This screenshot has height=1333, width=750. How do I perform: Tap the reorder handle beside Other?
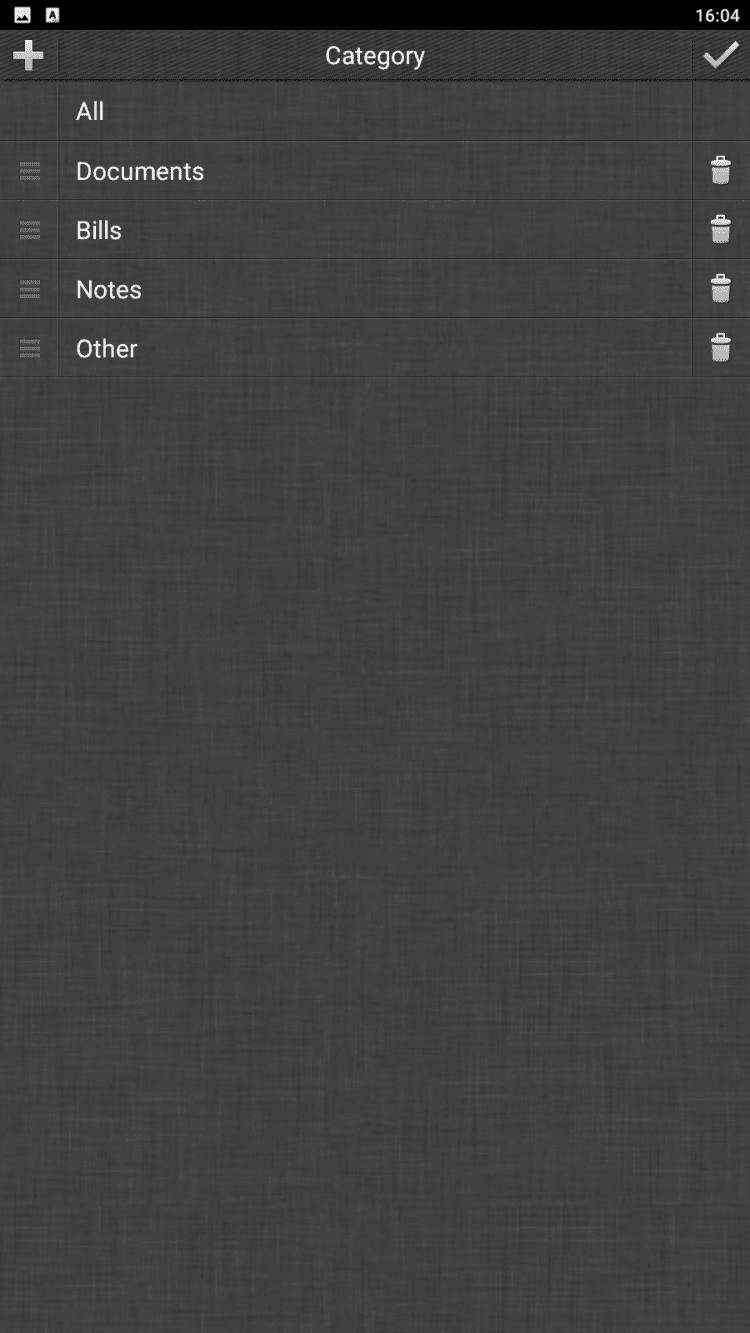coord(30,348)
